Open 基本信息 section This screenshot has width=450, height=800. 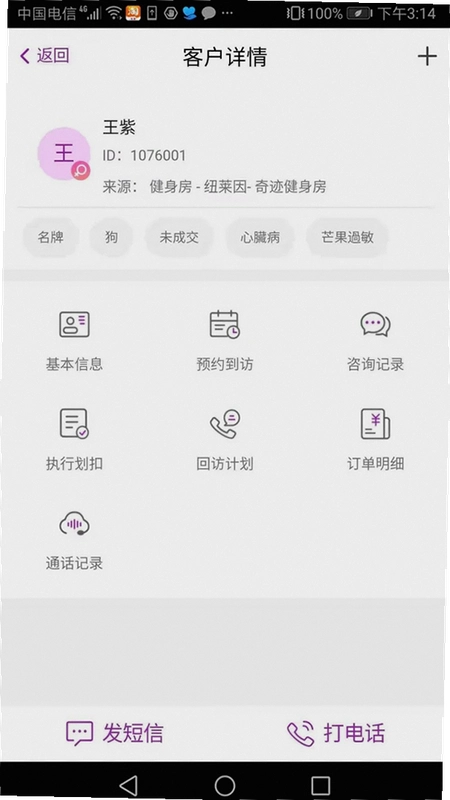point(74,340)
